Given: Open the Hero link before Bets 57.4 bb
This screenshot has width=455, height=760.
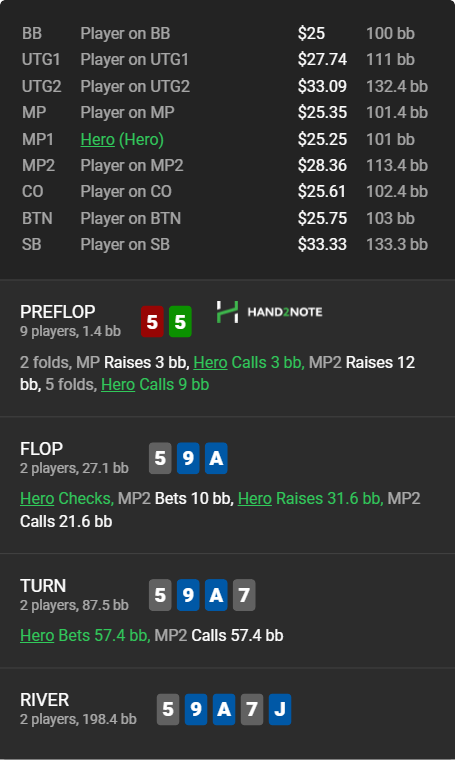Looking at the screenshot, I should pyautogui.click(x=37, y=635).
